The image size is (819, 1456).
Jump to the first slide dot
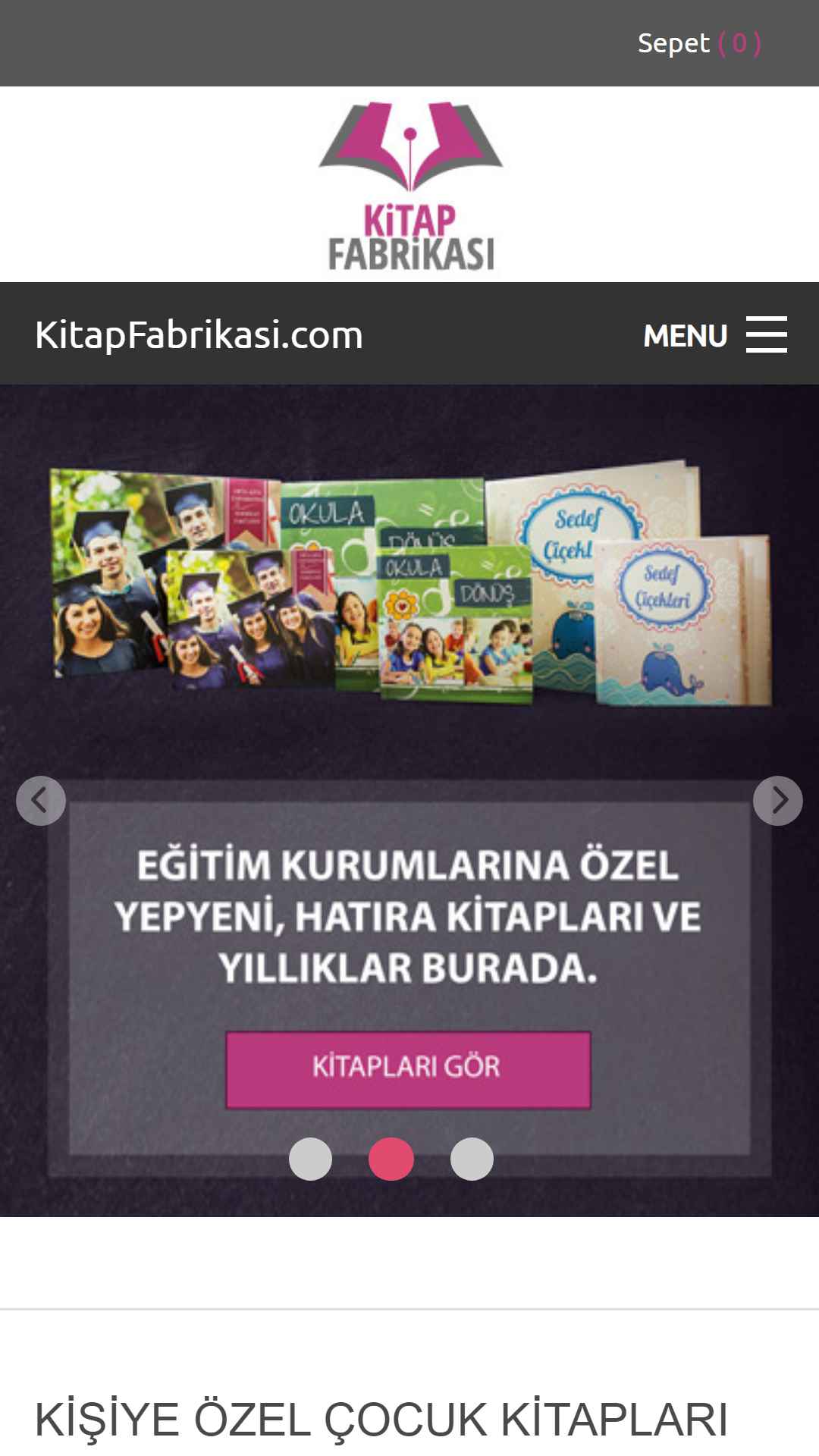pyautogui.click(x=310, y=1159)
